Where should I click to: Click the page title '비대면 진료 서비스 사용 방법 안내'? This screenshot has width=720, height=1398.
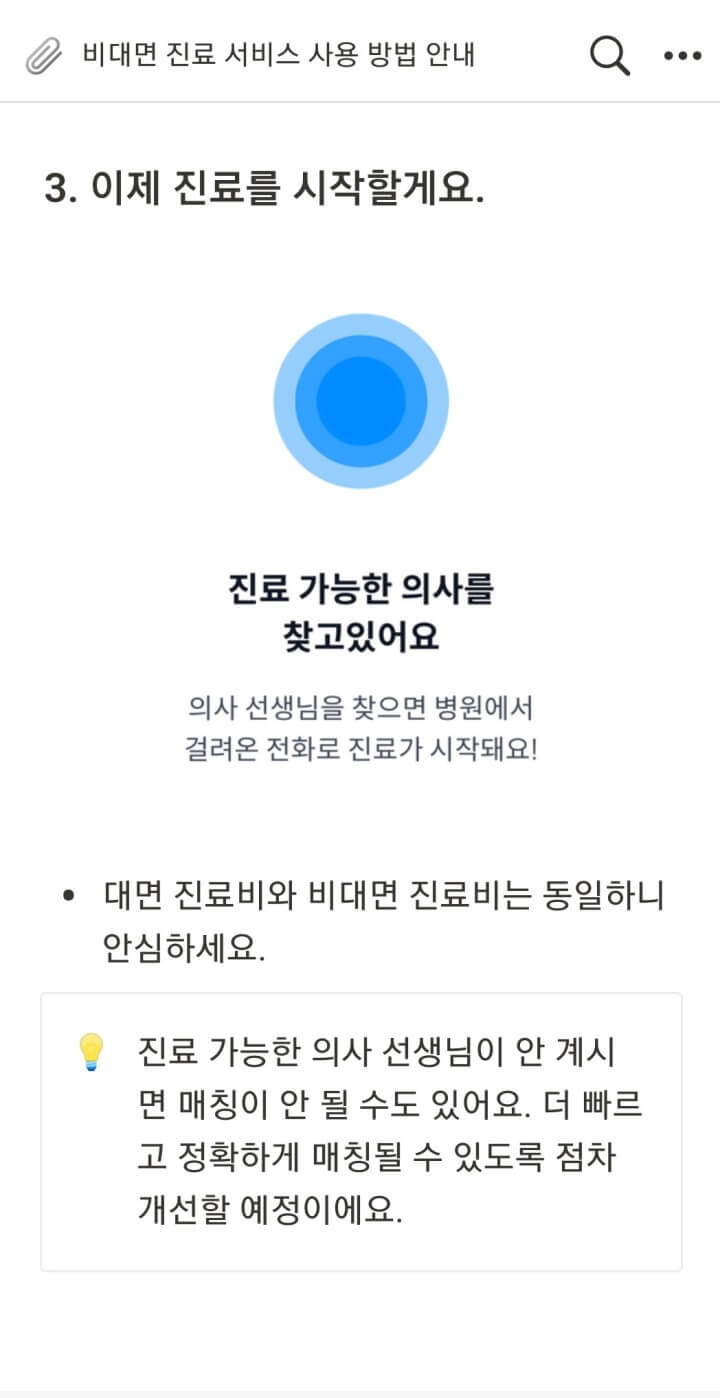coord(278,57)
